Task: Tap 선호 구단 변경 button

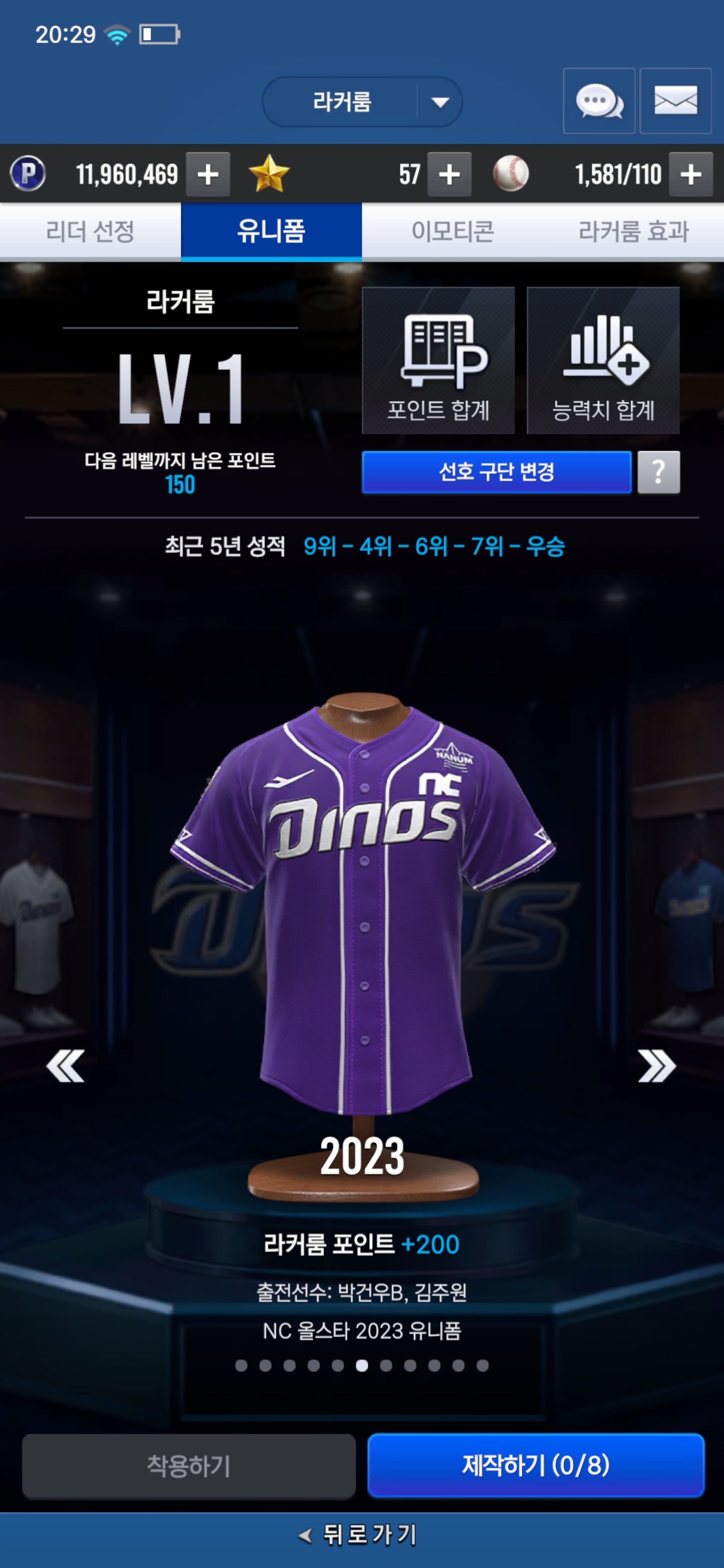Action: (496, 472)
